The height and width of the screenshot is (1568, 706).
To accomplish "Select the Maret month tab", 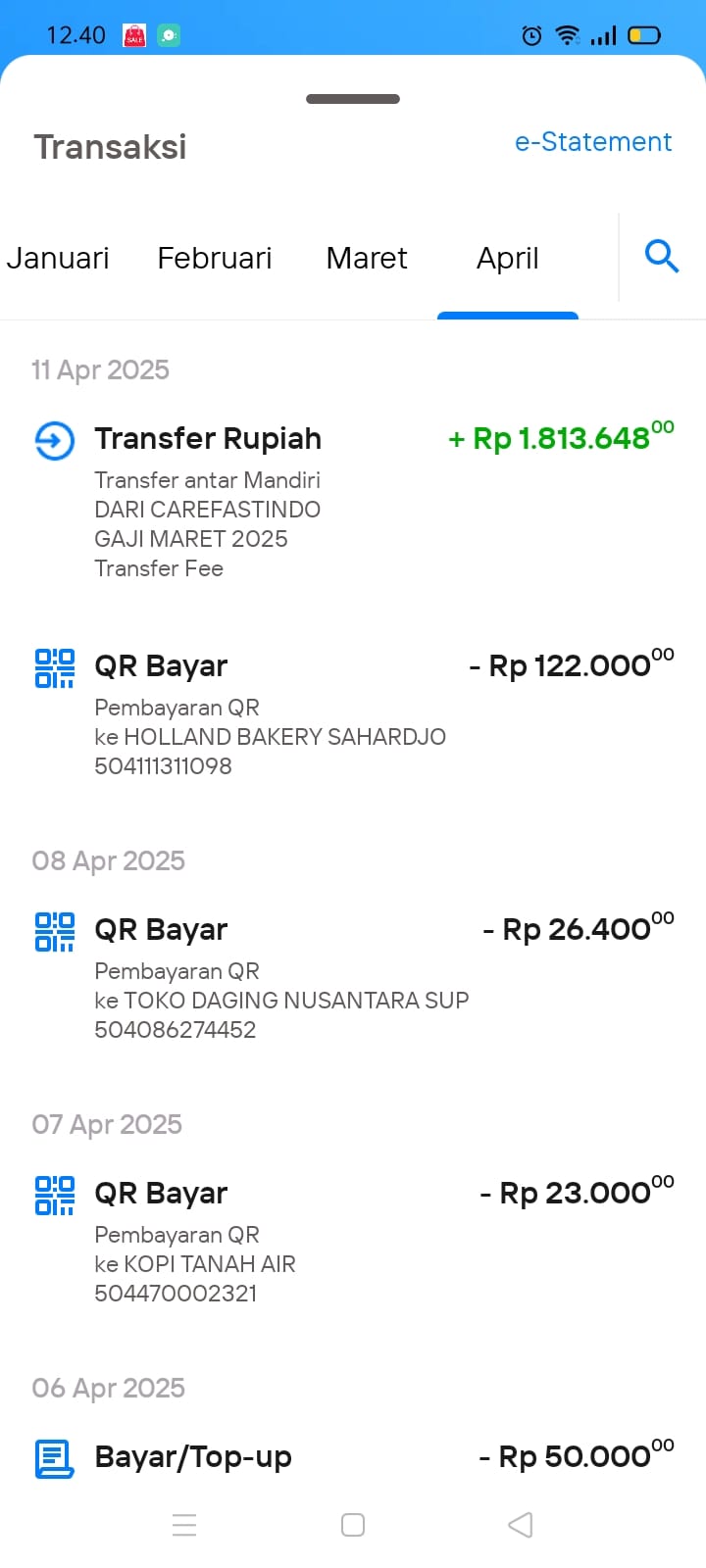I will pos(367,258).
